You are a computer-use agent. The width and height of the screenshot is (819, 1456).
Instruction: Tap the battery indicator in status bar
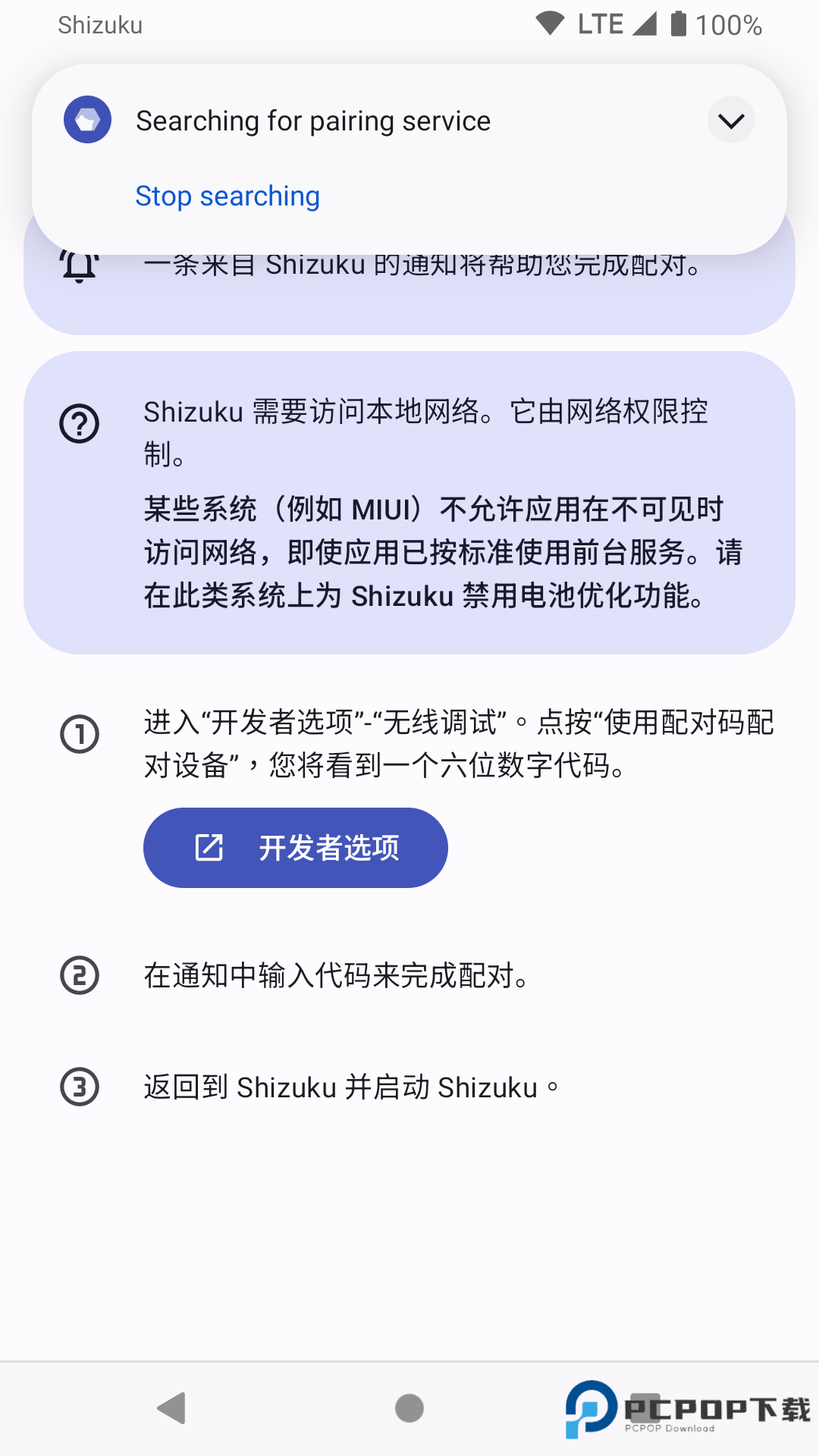coord(677,24)
